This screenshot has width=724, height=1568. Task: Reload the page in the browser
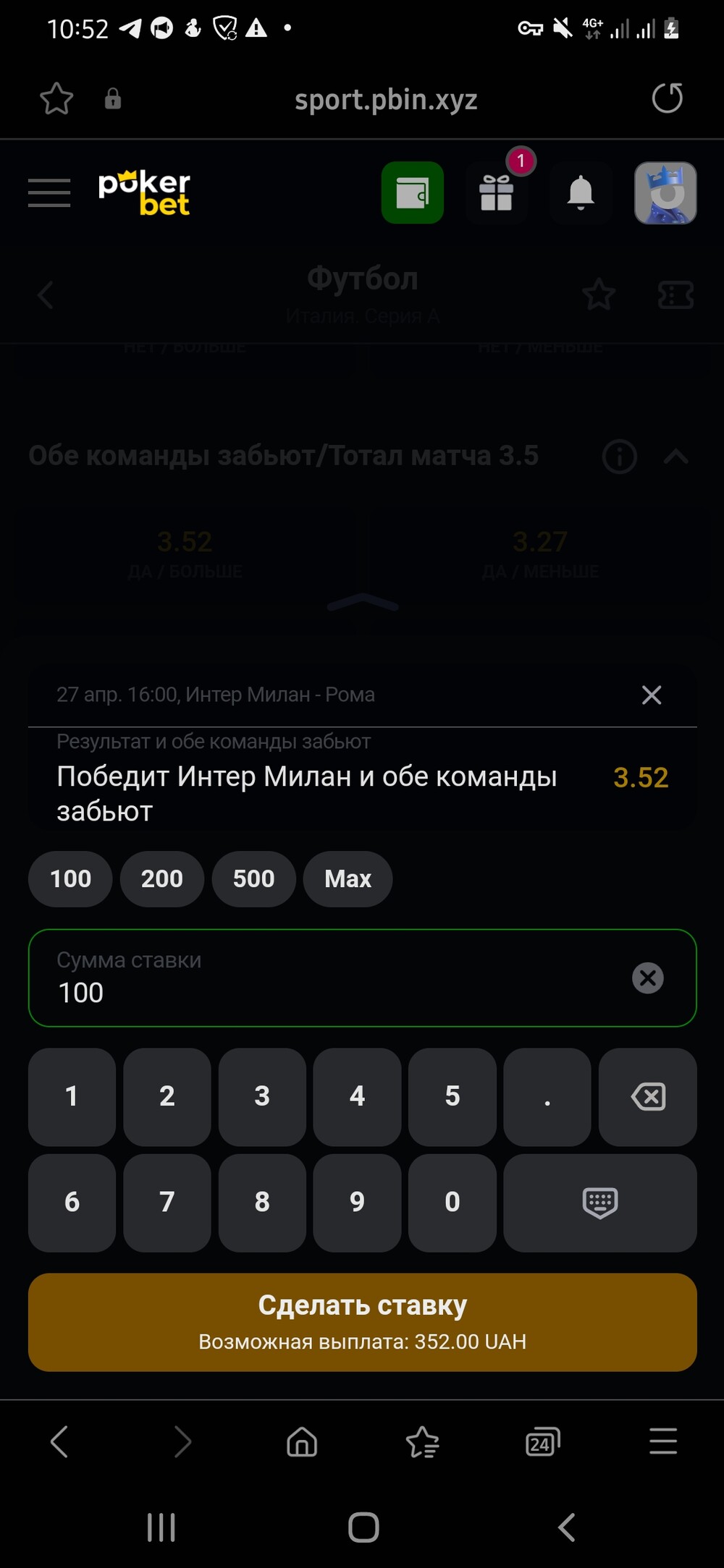tap(667, 98)
